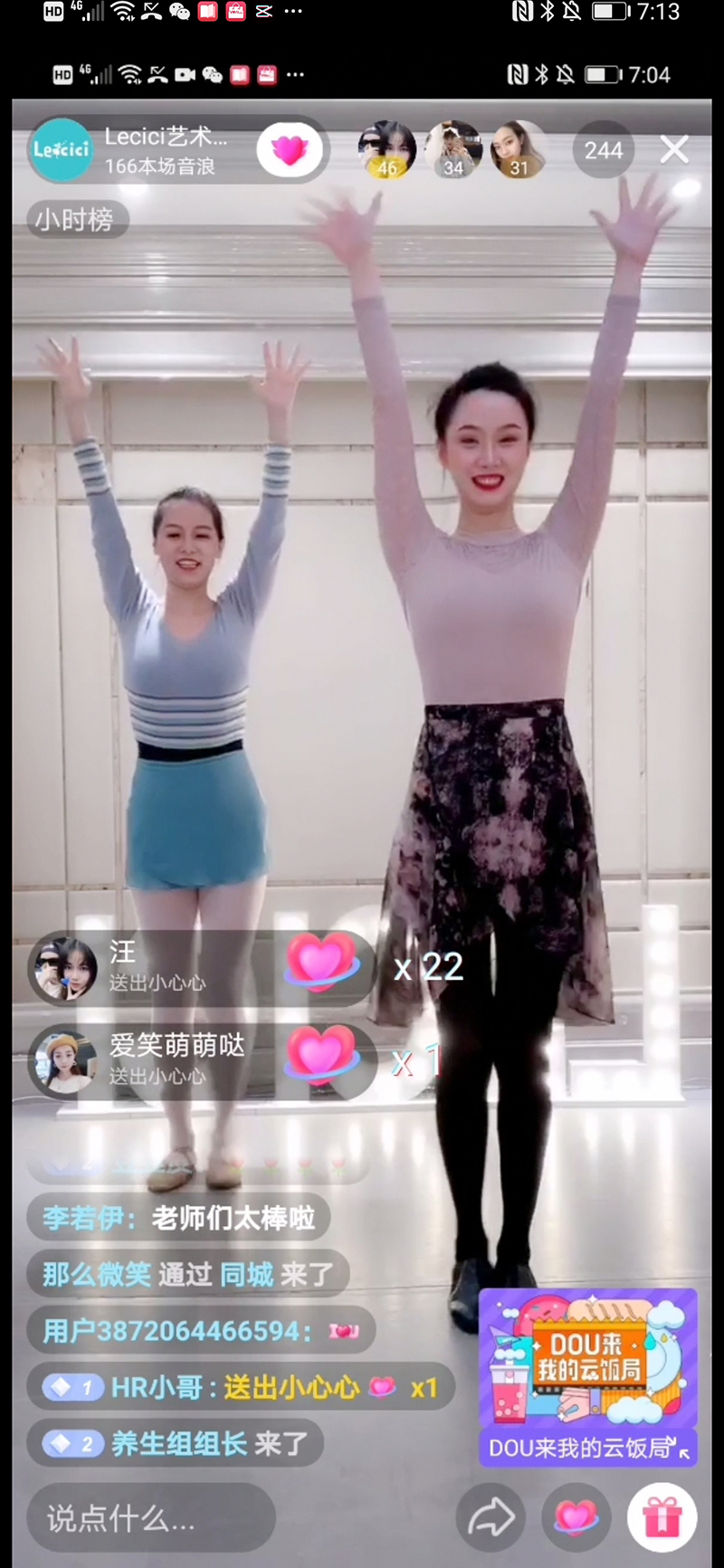
Task: Tap 爱笑萌萌哒's gift notification avatar
Action: coord(65,1060)
